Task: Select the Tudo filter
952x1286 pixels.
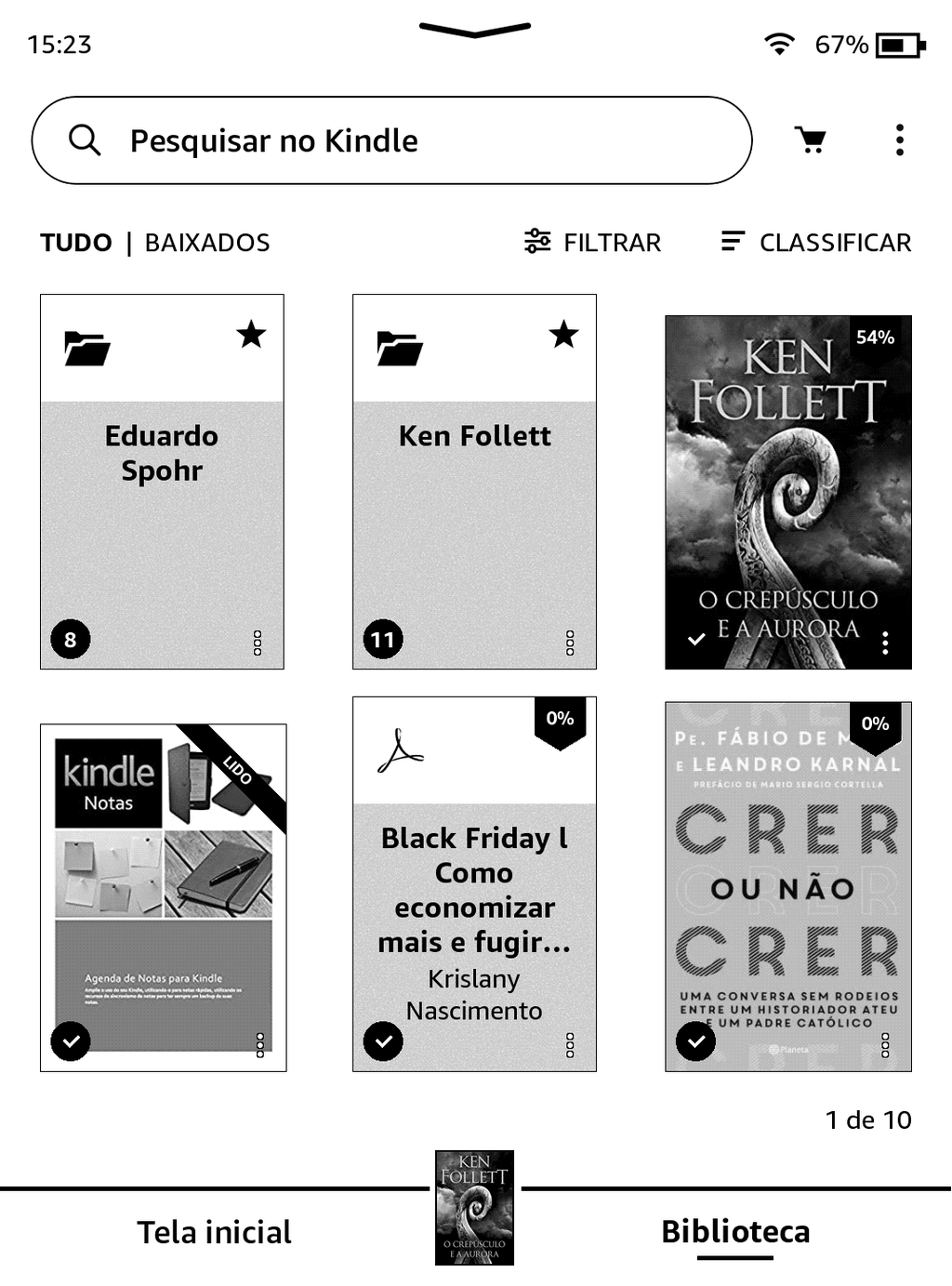Action: tap(75, 243)
